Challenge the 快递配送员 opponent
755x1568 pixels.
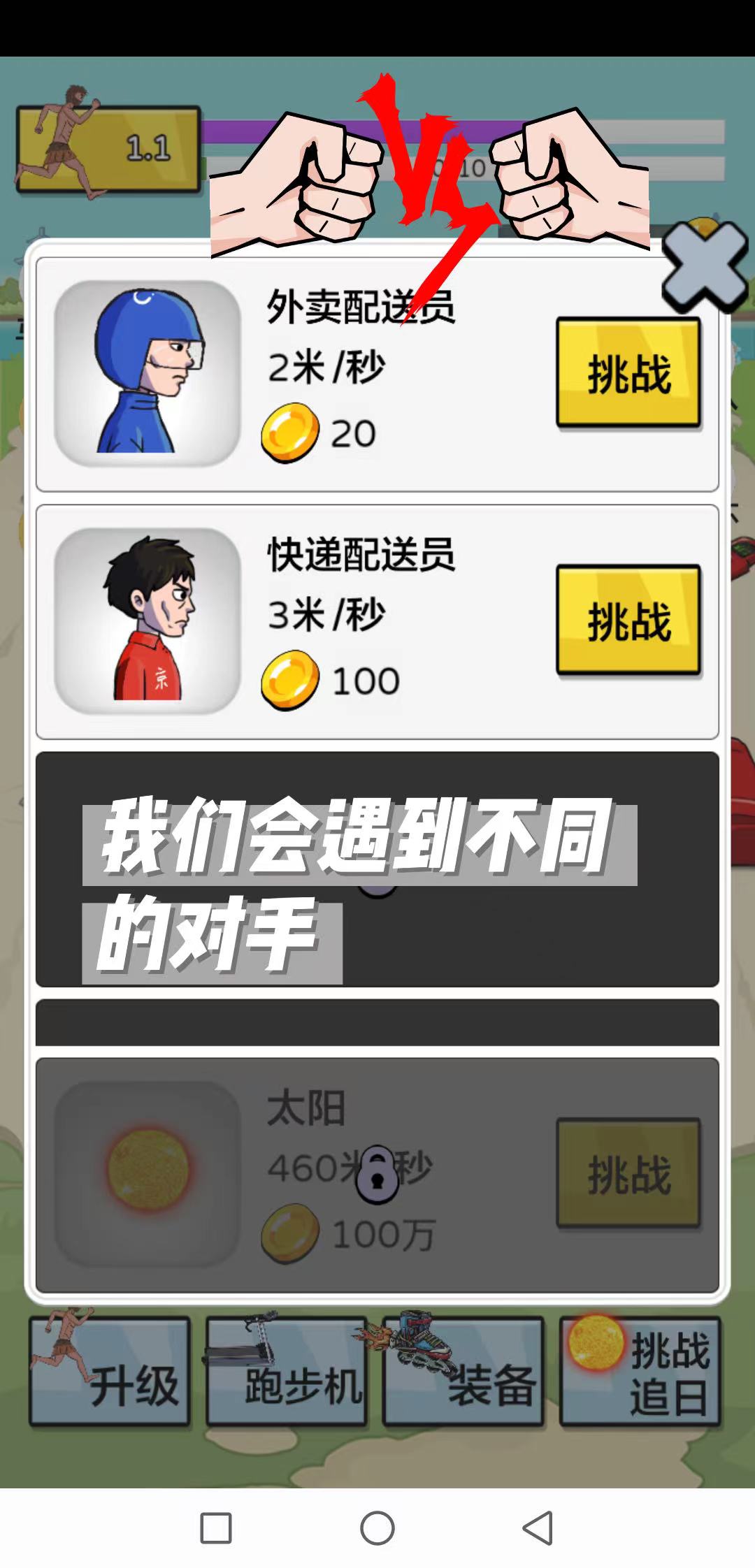pyautogui.click(x=628, y=620)
